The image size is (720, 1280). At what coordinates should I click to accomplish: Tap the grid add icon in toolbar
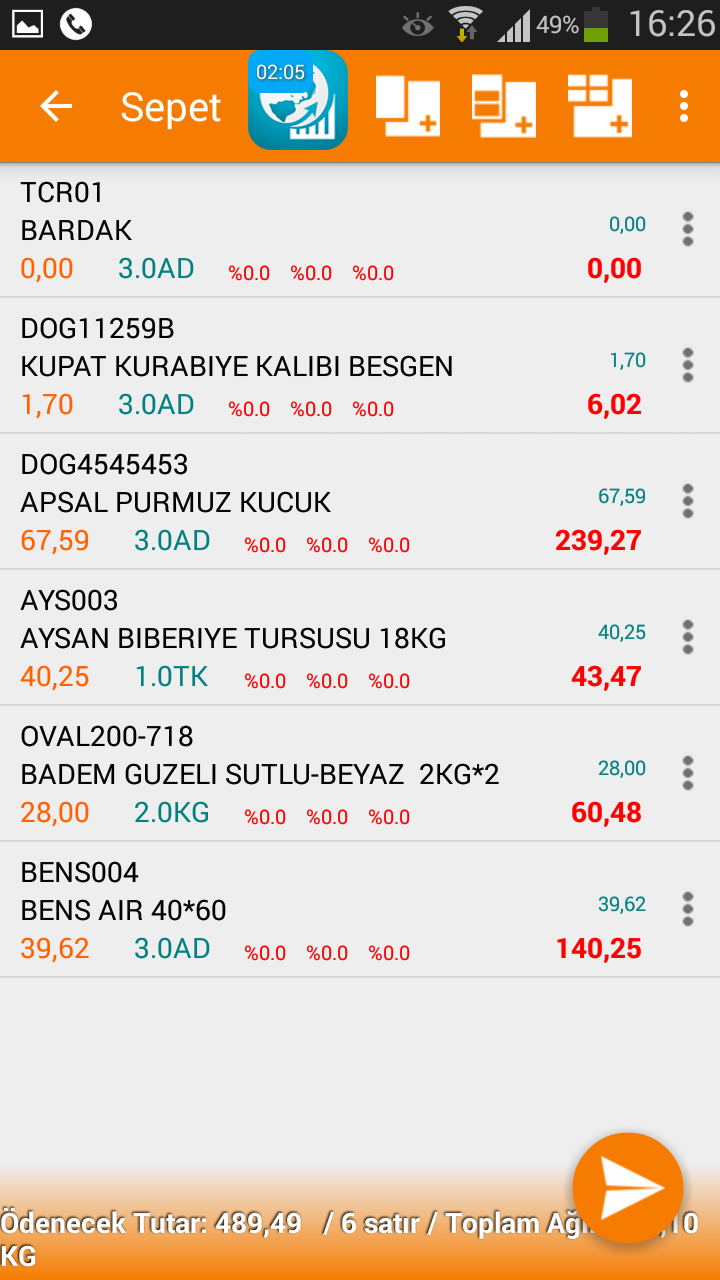600,106
